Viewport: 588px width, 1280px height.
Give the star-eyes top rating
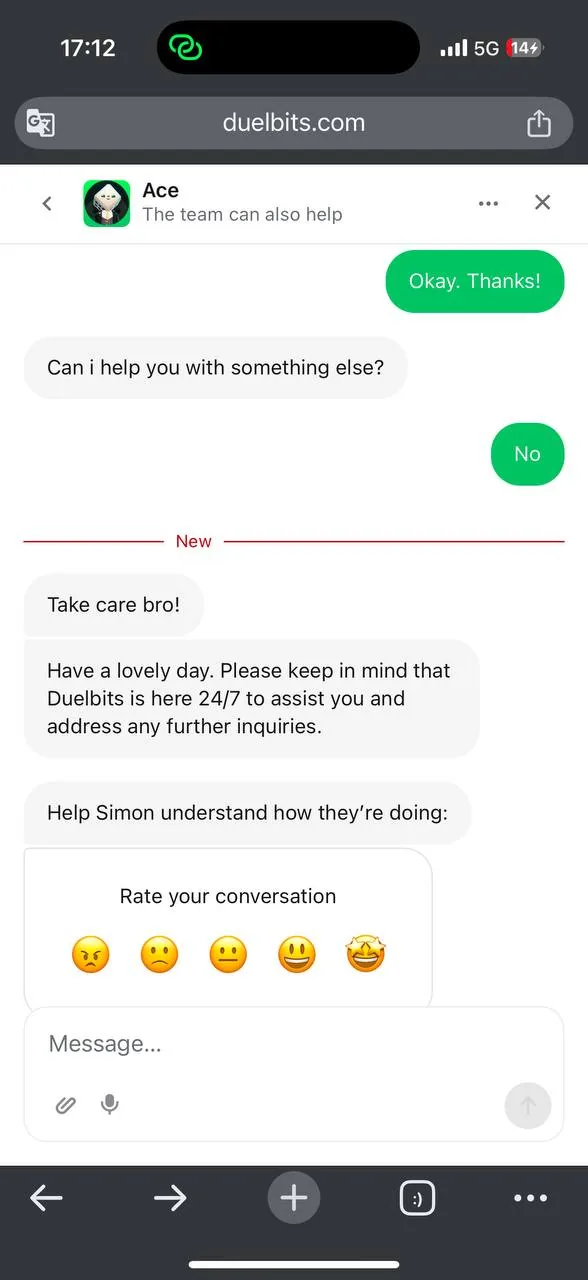pos(366,954)
